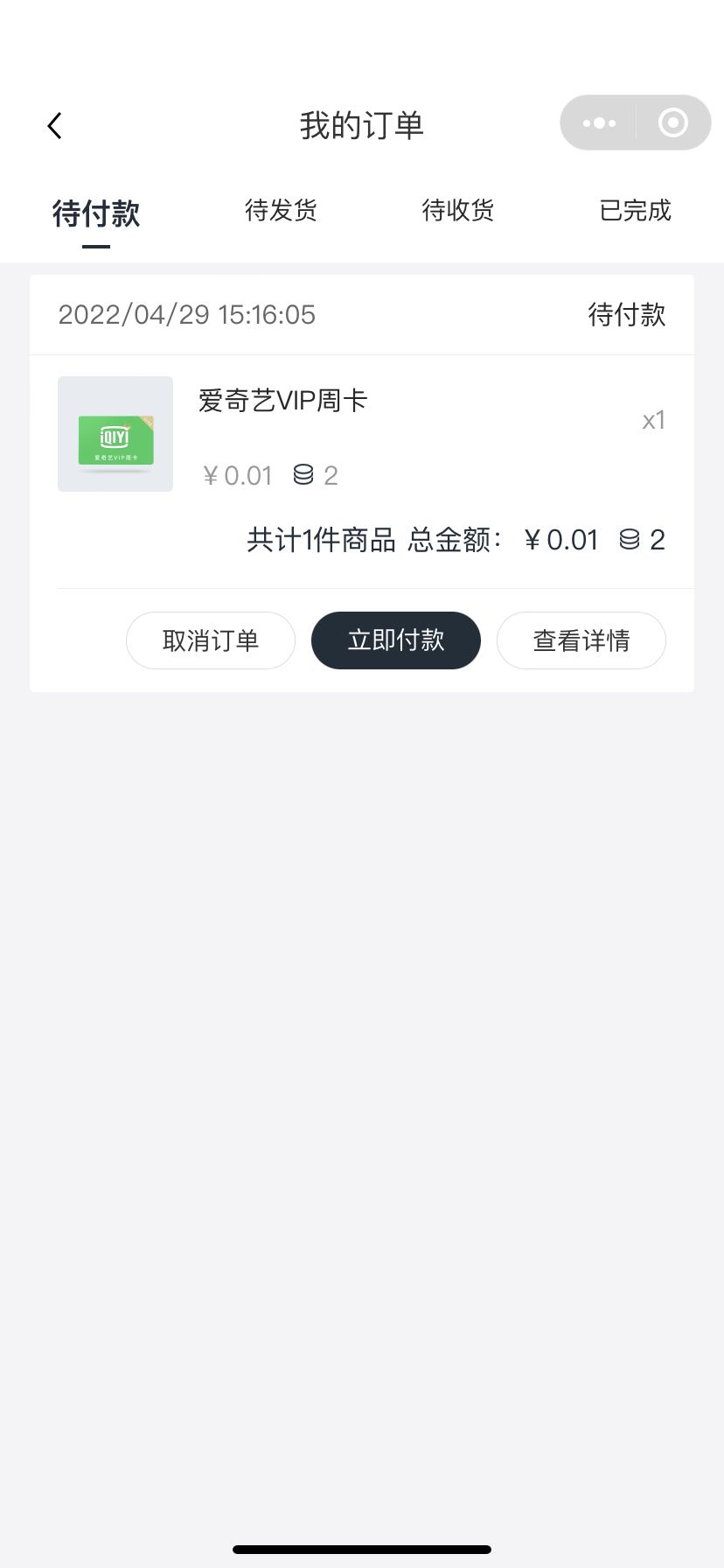Screen dimensions: 724x1568
Task: View order details via 查看详情
Action: [581, 640]
